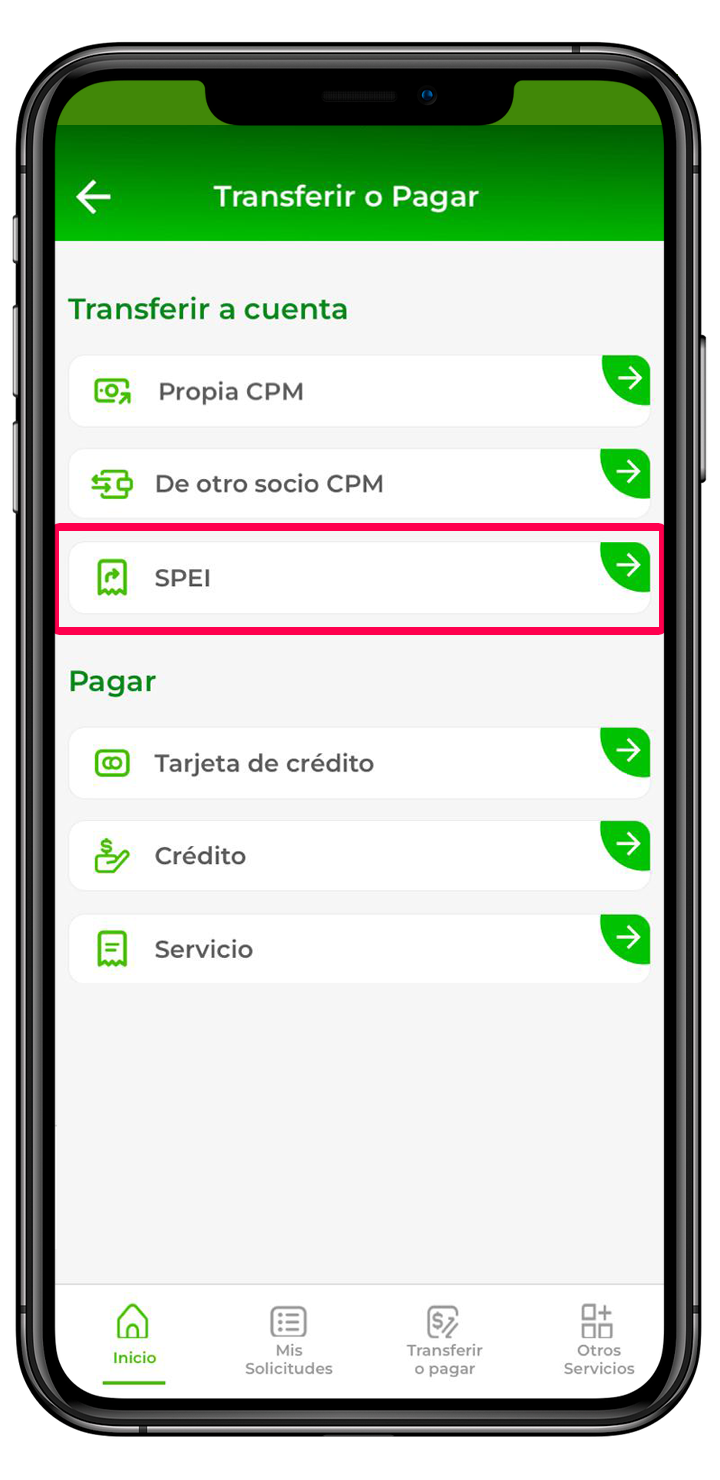Screen dimensions: 720x1480
Task: Tap the Transferir o pagar tab
Action: coord(444,1338)
